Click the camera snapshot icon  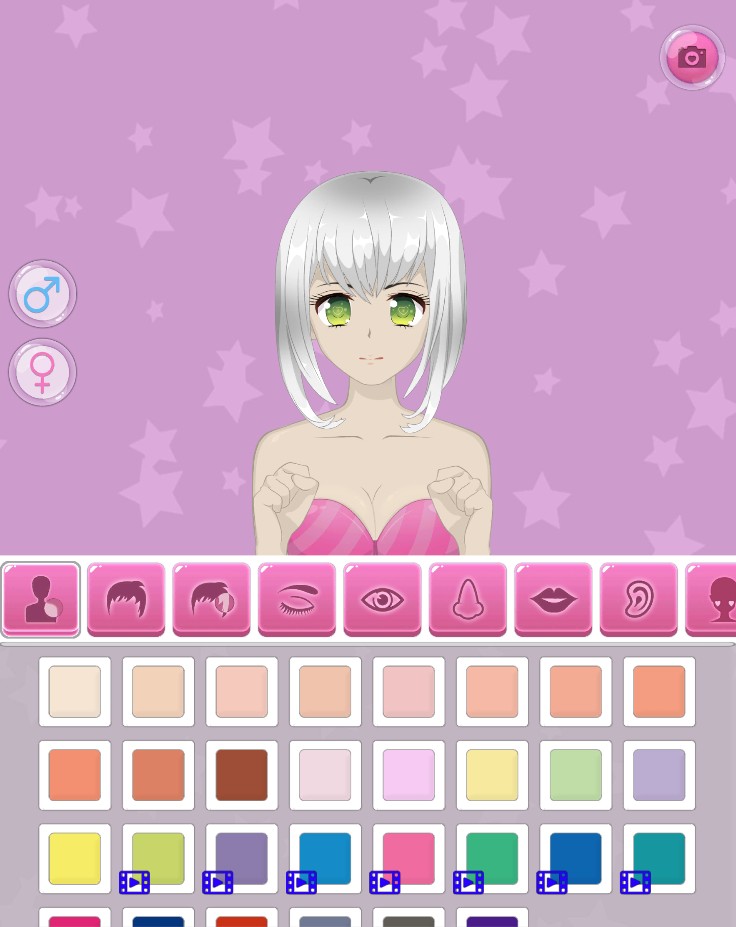tap(691, 57)
